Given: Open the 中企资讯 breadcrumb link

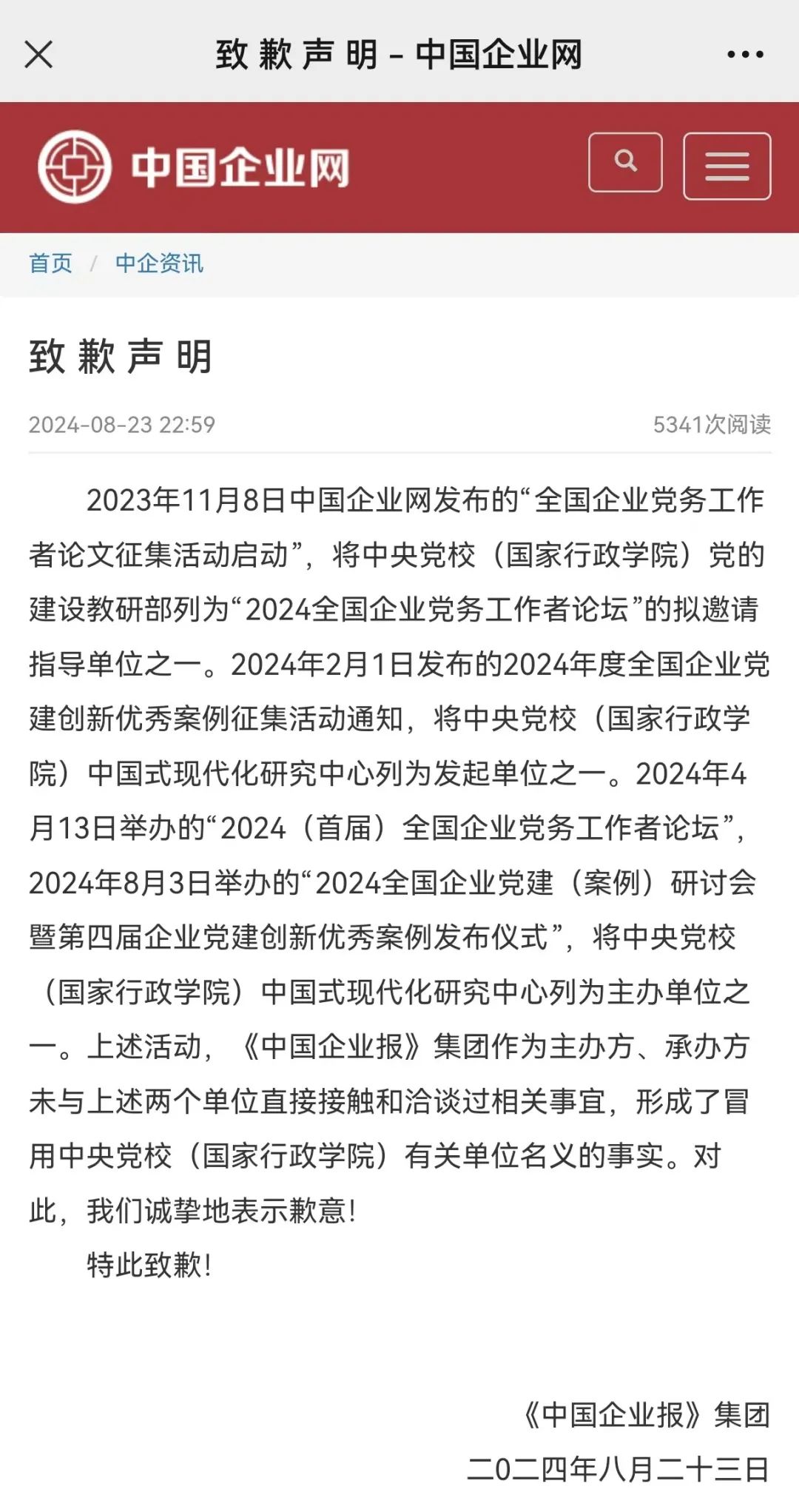Looking at the screenshot, I should tap(159, 263).
